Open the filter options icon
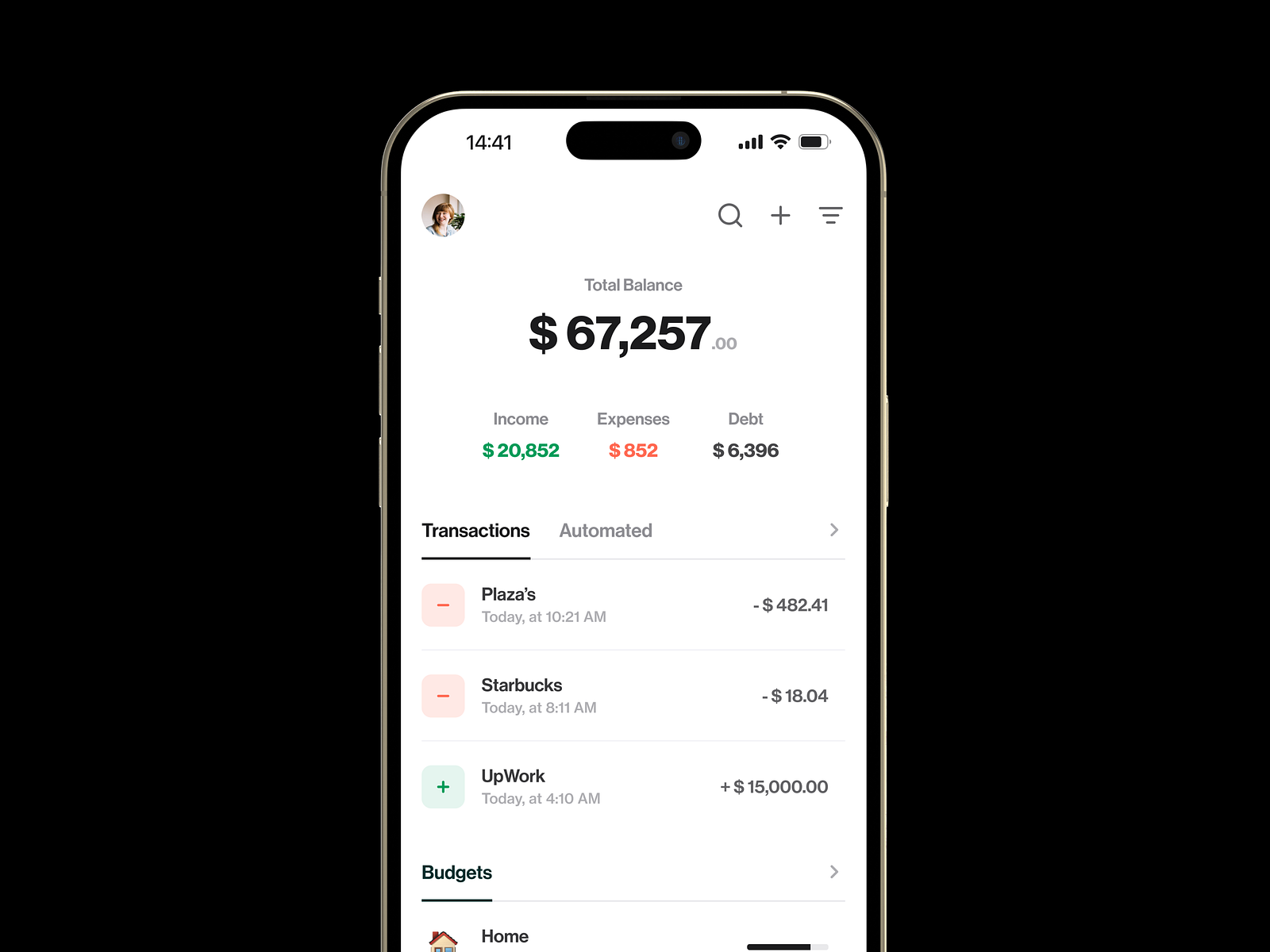 (830, 215)
